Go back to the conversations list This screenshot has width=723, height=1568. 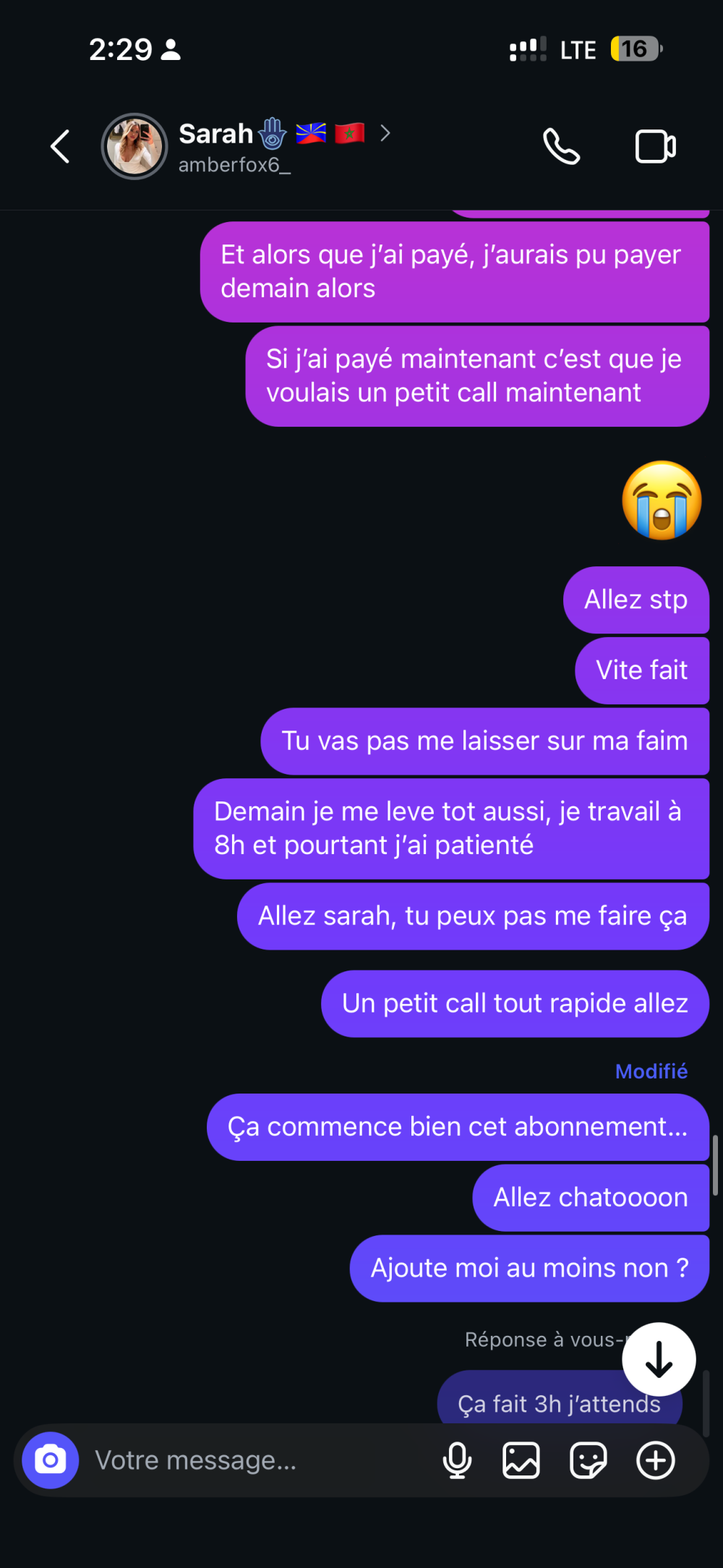[x=61, y=147]
